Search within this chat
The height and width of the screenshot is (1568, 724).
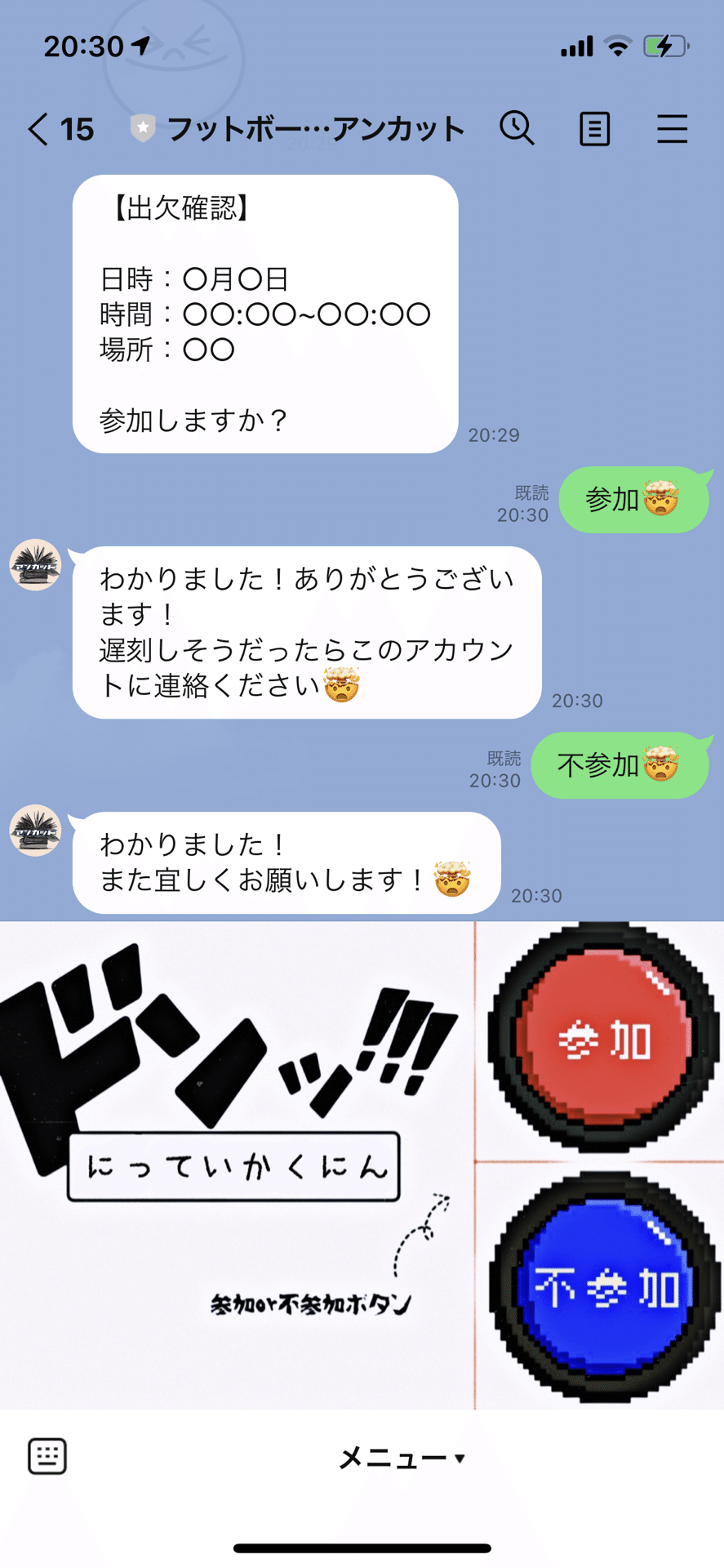pos(517,129)
